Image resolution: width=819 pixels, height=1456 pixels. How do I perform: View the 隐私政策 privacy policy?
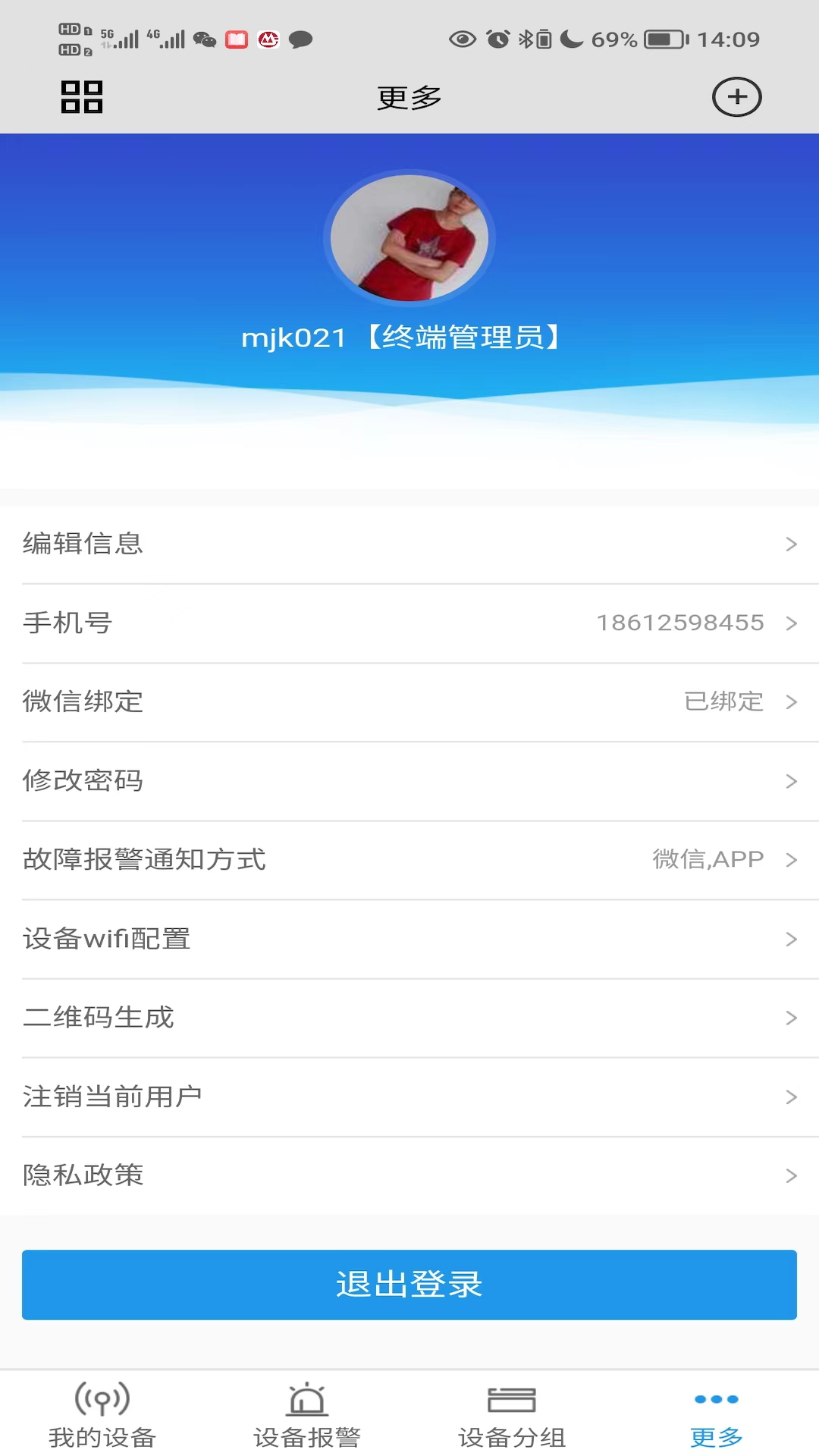[409, 1175]
